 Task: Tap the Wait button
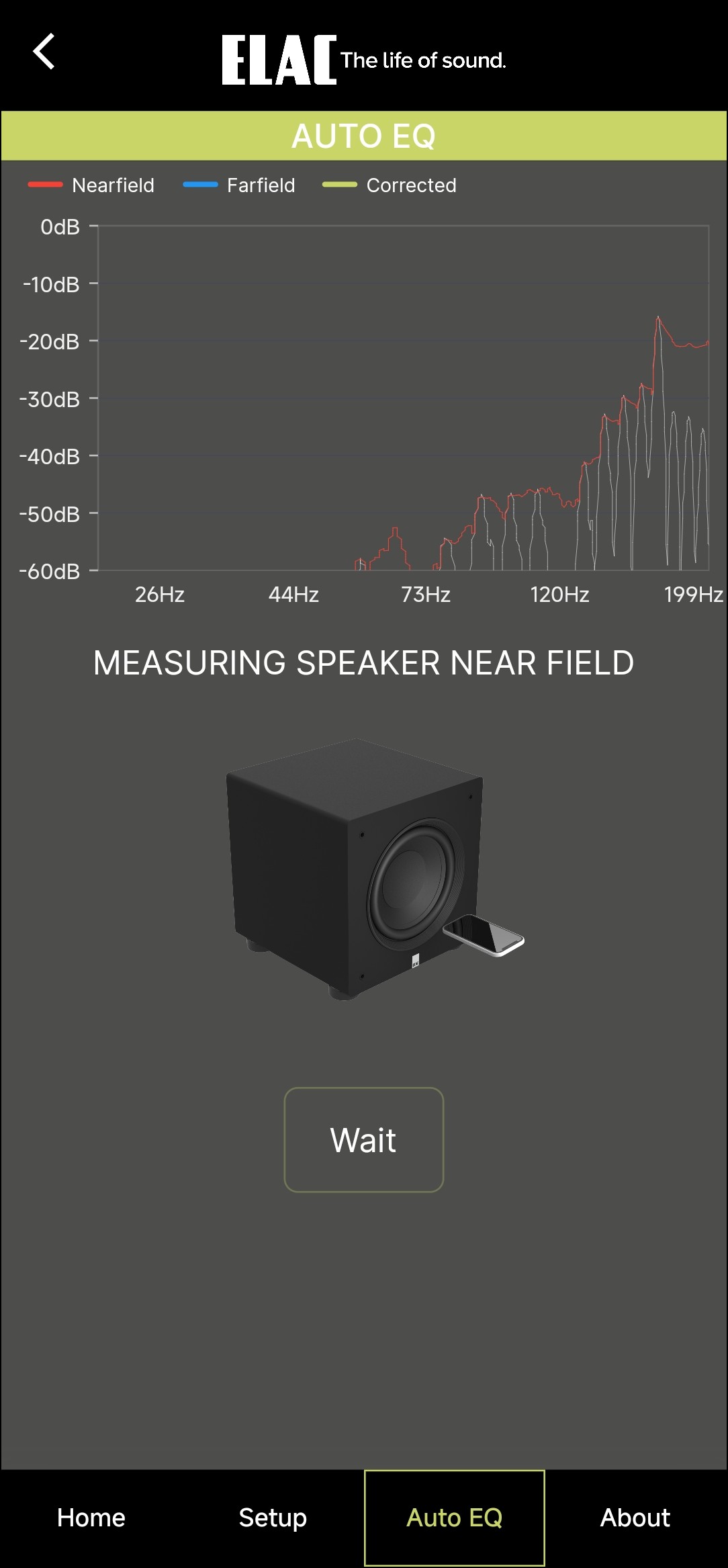coord(364,1139)
